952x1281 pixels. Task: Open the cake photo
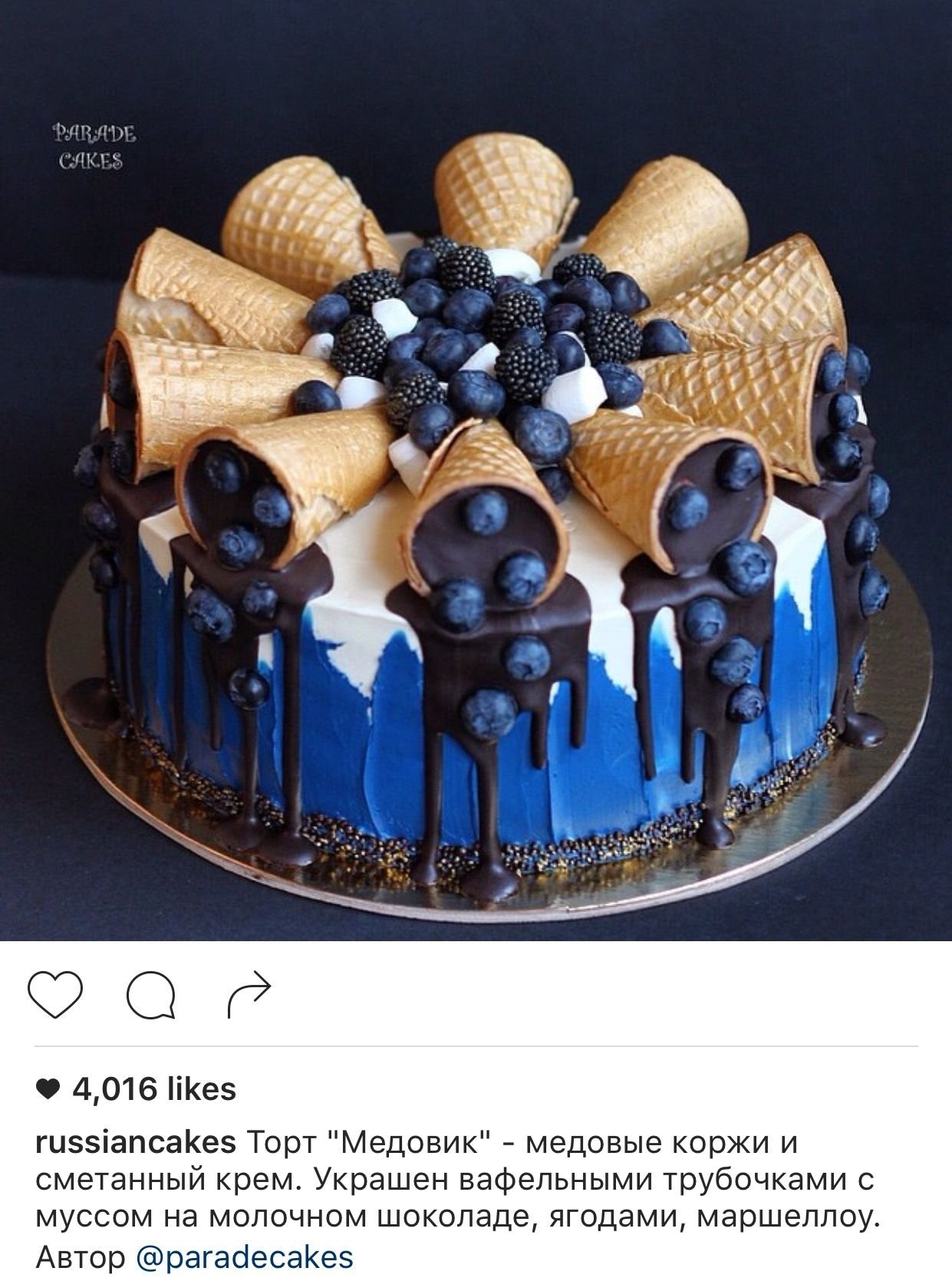pyautogui.click(x=476, y=469)
